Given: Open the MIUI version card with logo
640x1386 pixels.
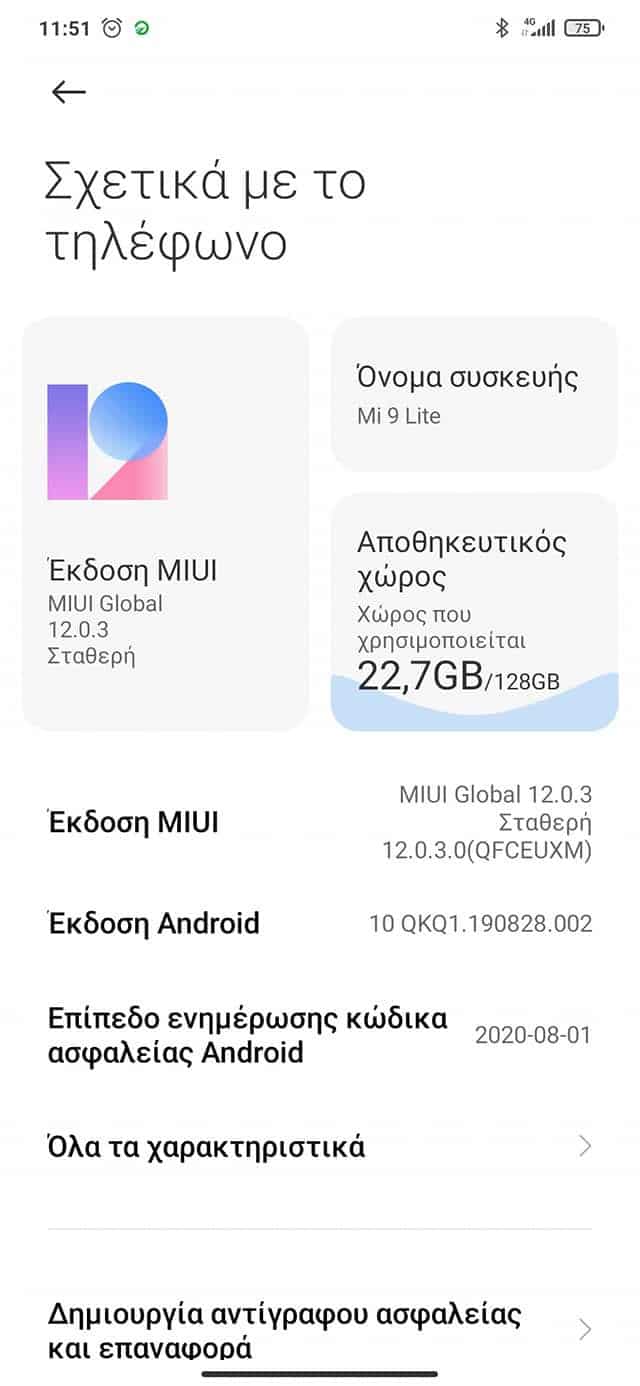Looking at the screenshot, I should click(x=165, y=525).
